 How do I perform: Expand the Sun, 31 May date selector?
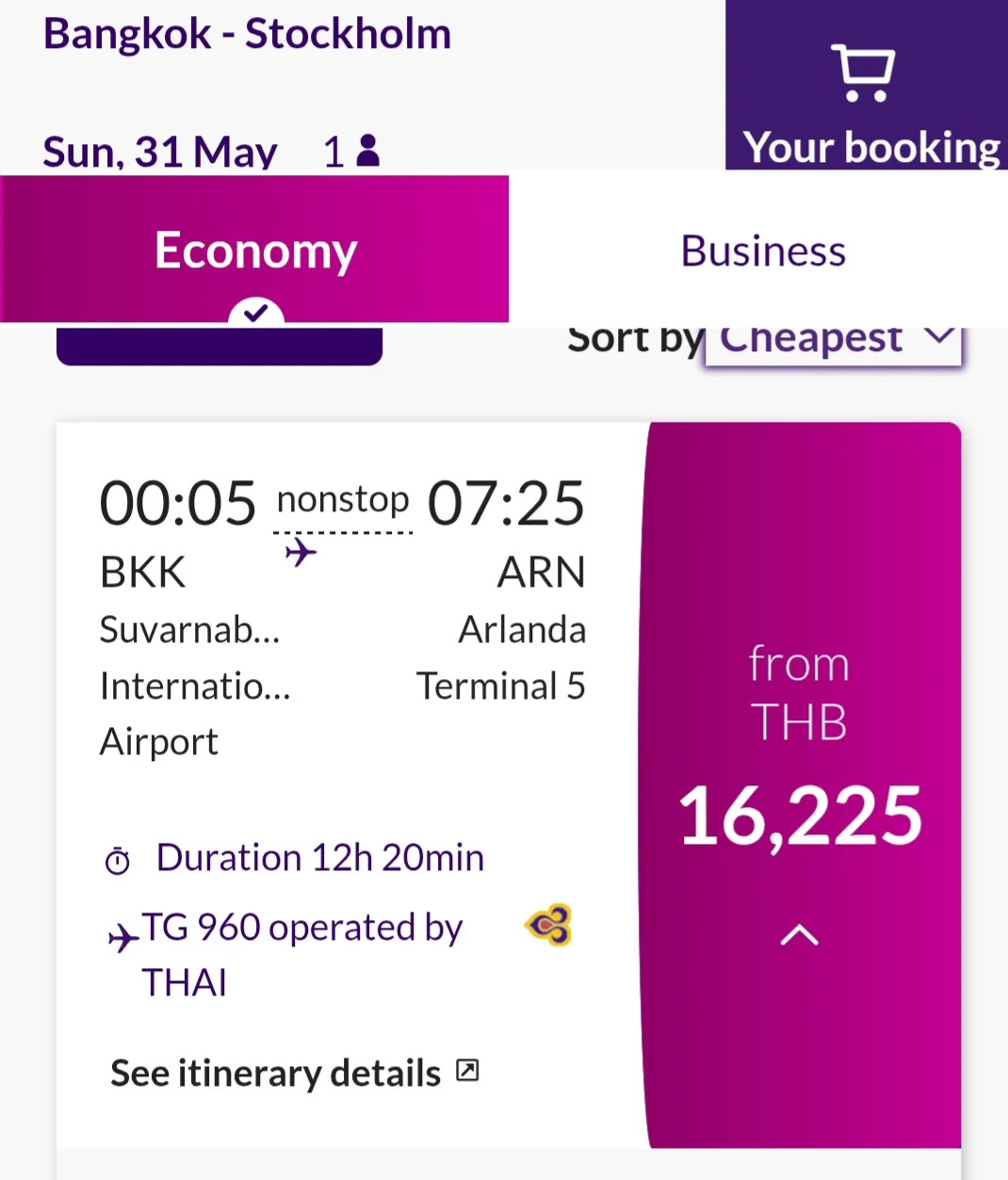coord(160,149)
